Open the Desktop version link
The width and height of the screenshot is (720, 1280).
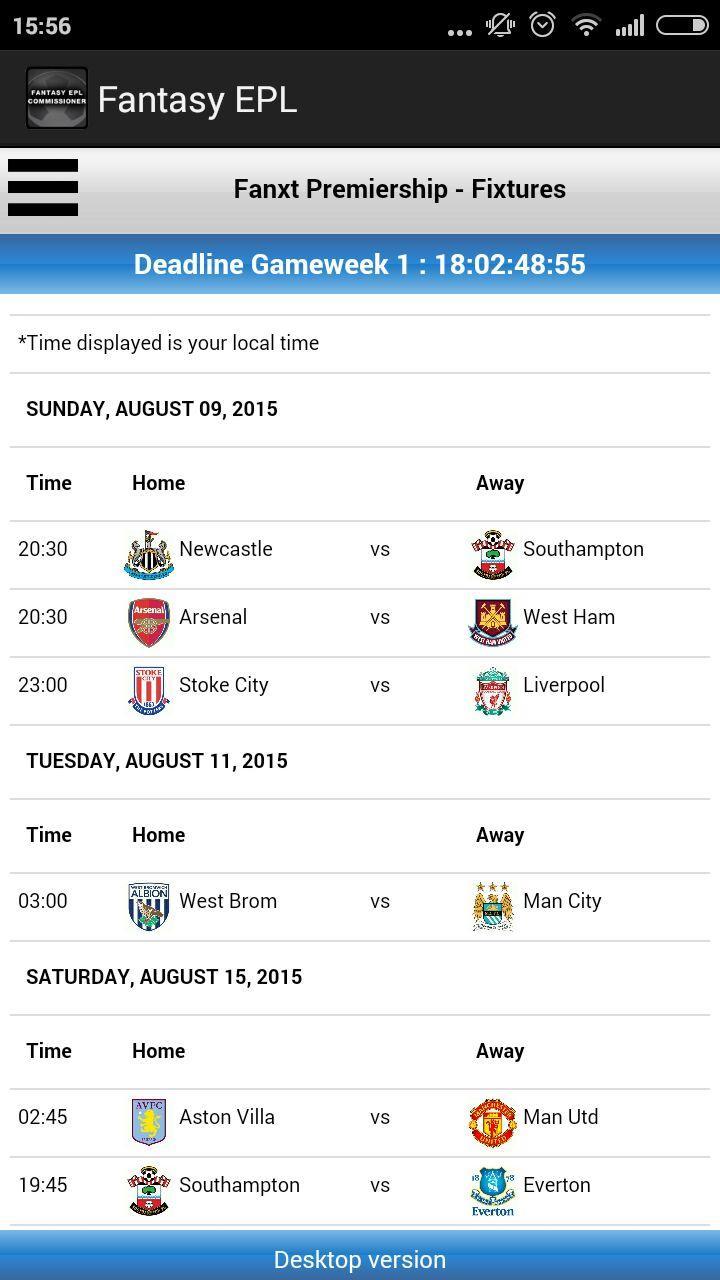360,1260
